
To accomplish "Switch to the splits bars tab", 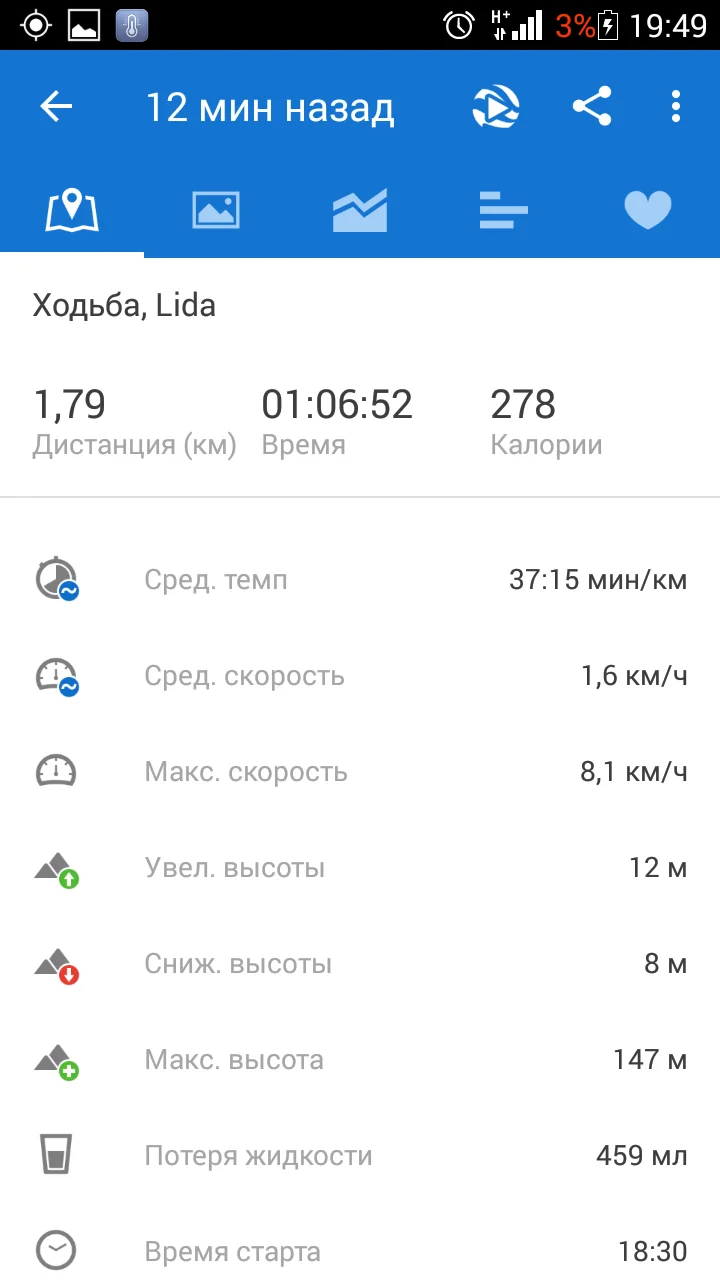I will [503, 210].
